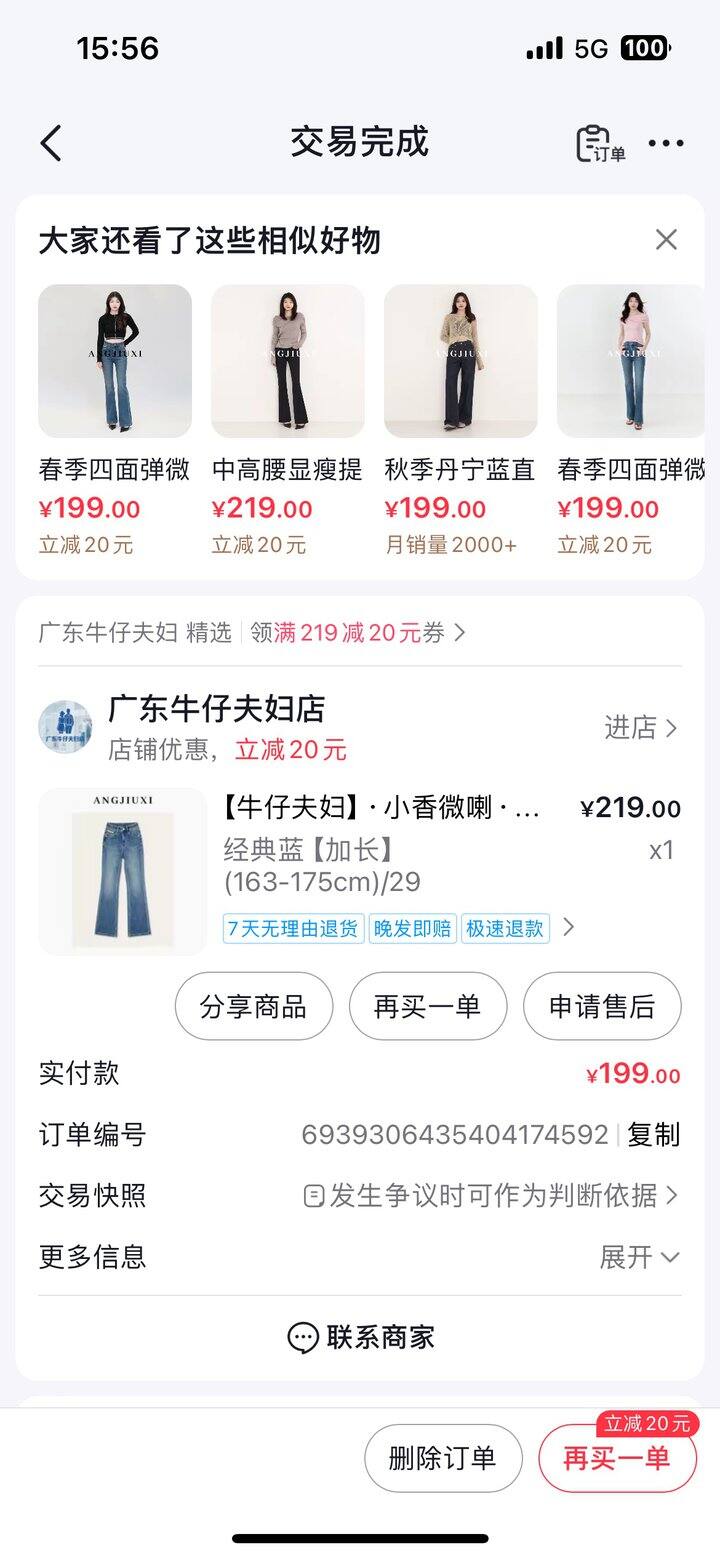This screenshot has width=720, height=1558.
Task: Tap the back arrow to return
Action: click(x=52, y=143)
